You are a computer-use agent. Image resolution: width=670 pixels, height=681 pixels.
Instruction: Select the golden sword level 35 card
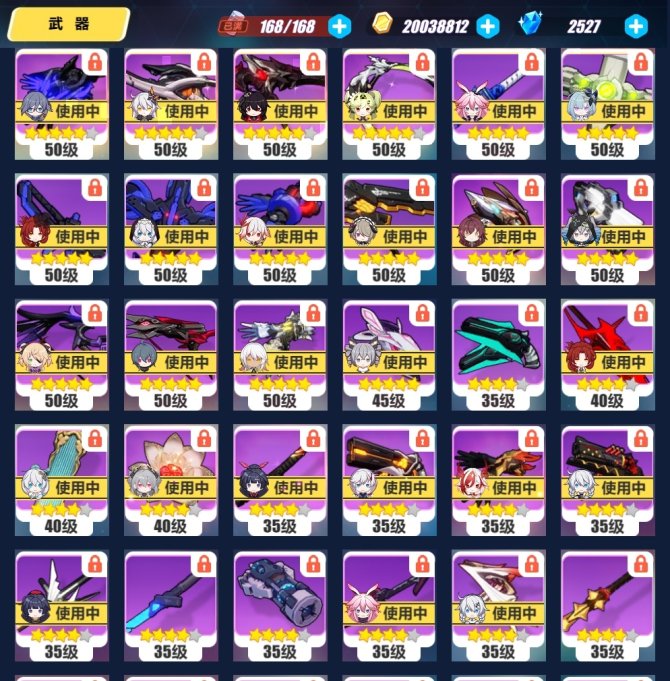coord(607,604)
